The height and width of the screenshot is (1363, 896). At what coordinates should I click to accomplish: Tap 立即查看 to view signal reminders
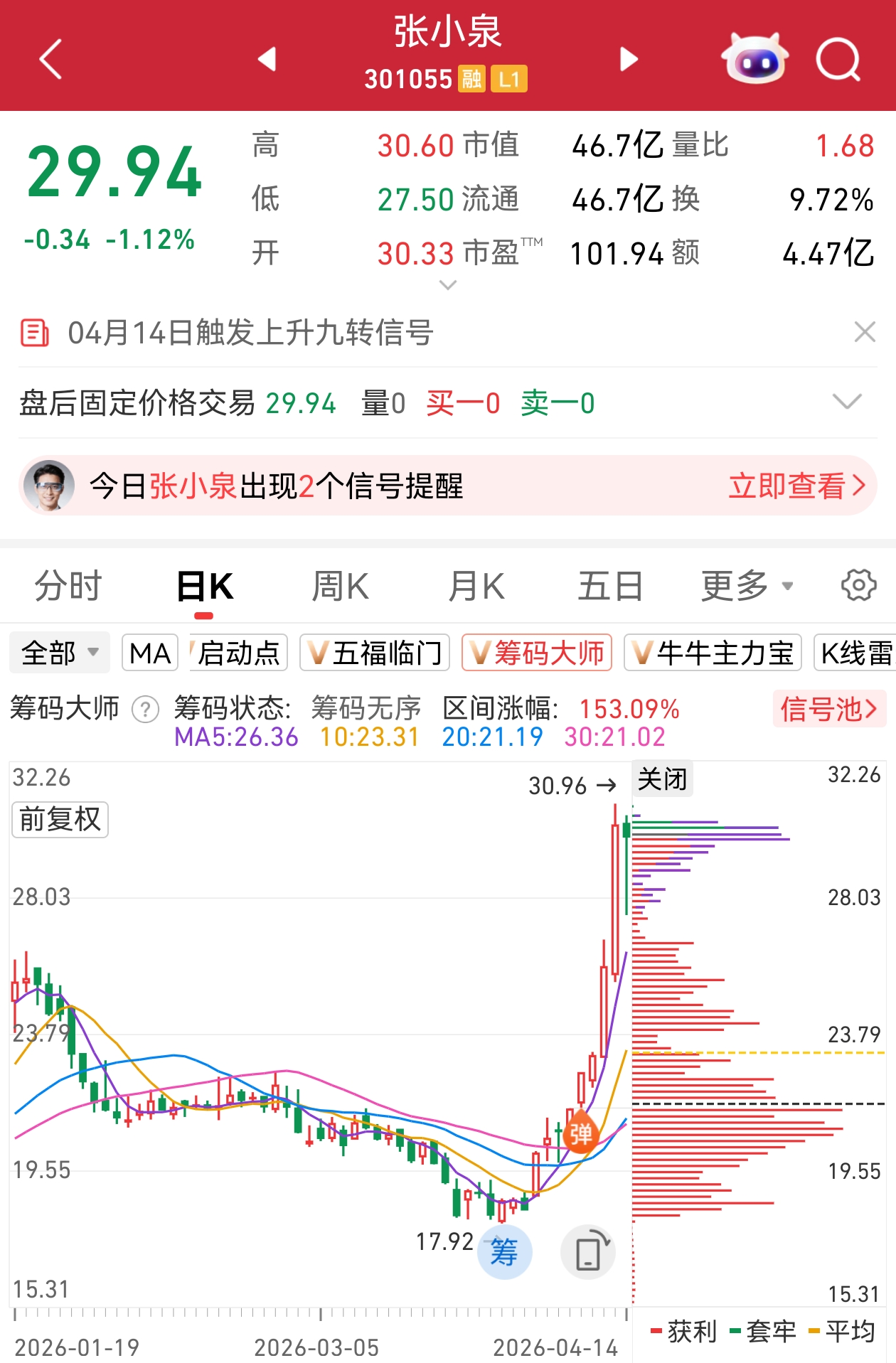point(796,486)
